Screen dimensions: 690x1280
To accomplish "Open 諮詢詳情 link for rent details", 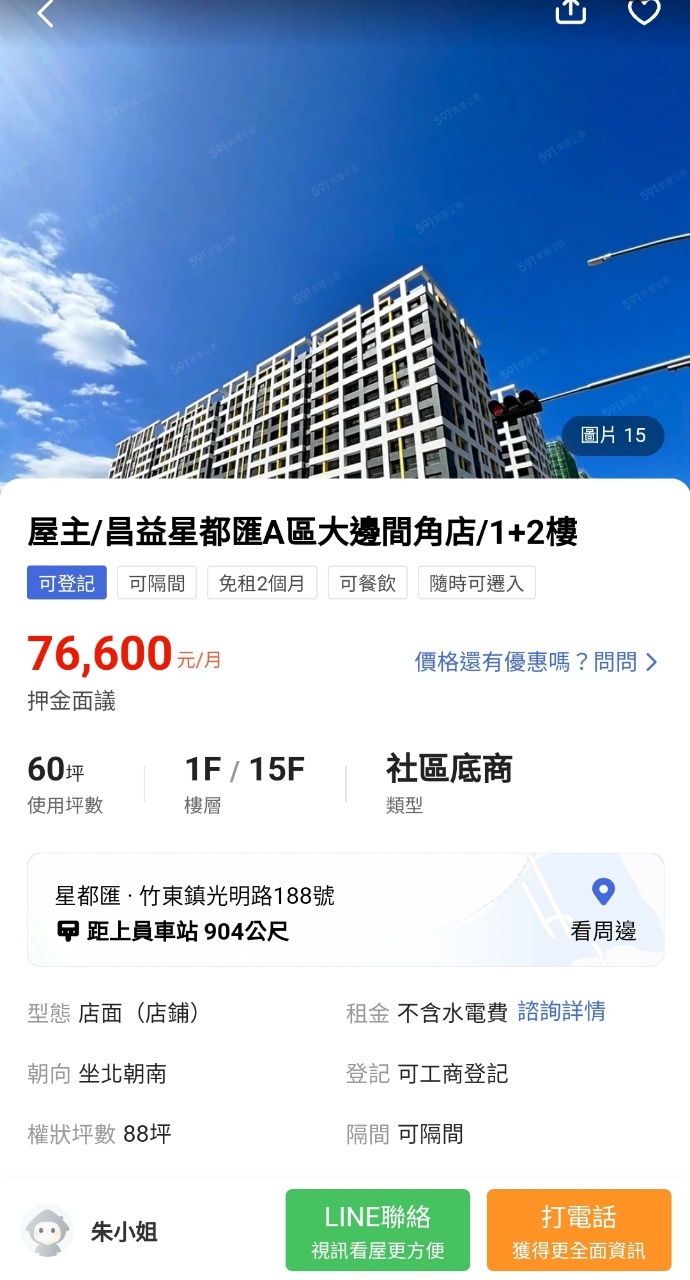I will 561,1011.
